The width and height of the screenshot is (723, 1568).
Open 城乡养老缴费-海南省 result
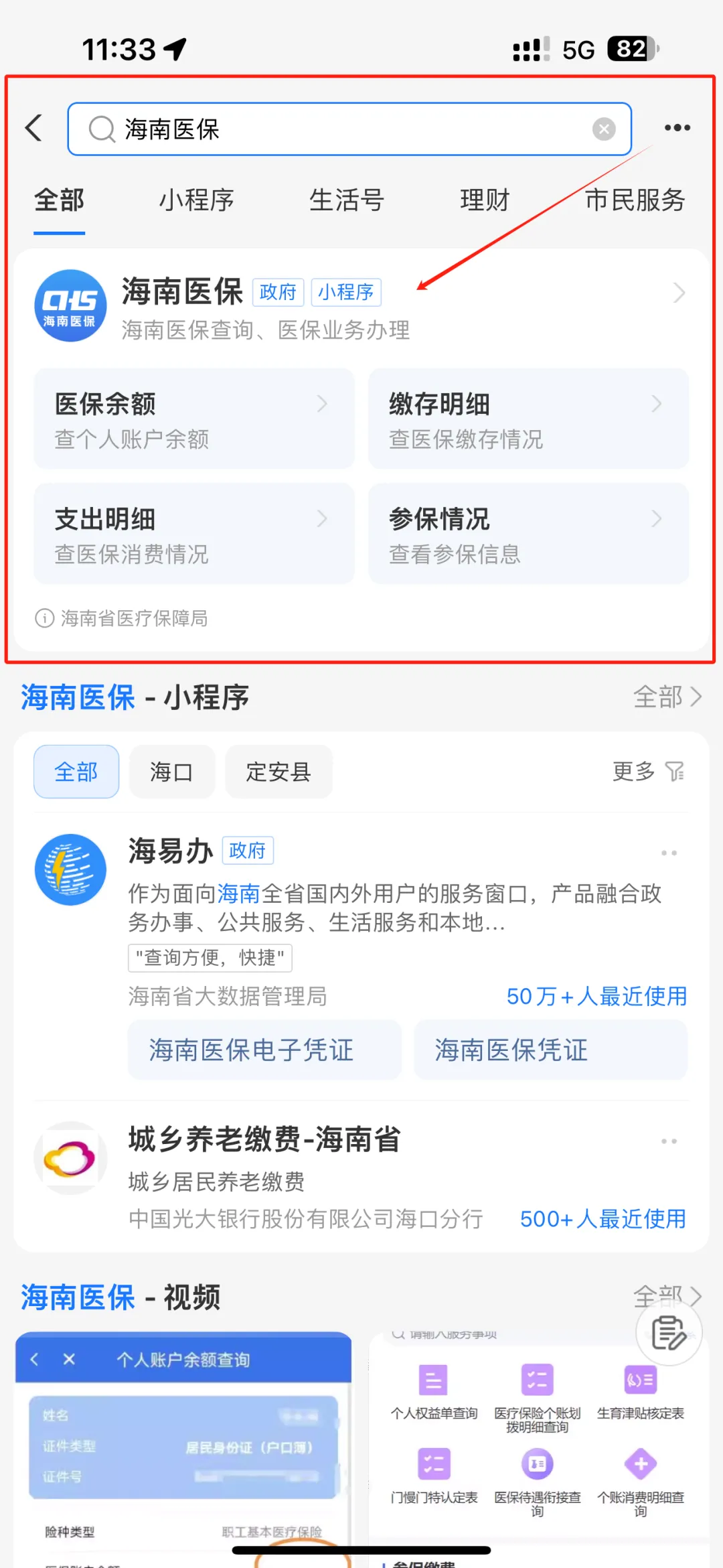(x=264, y=1139)
